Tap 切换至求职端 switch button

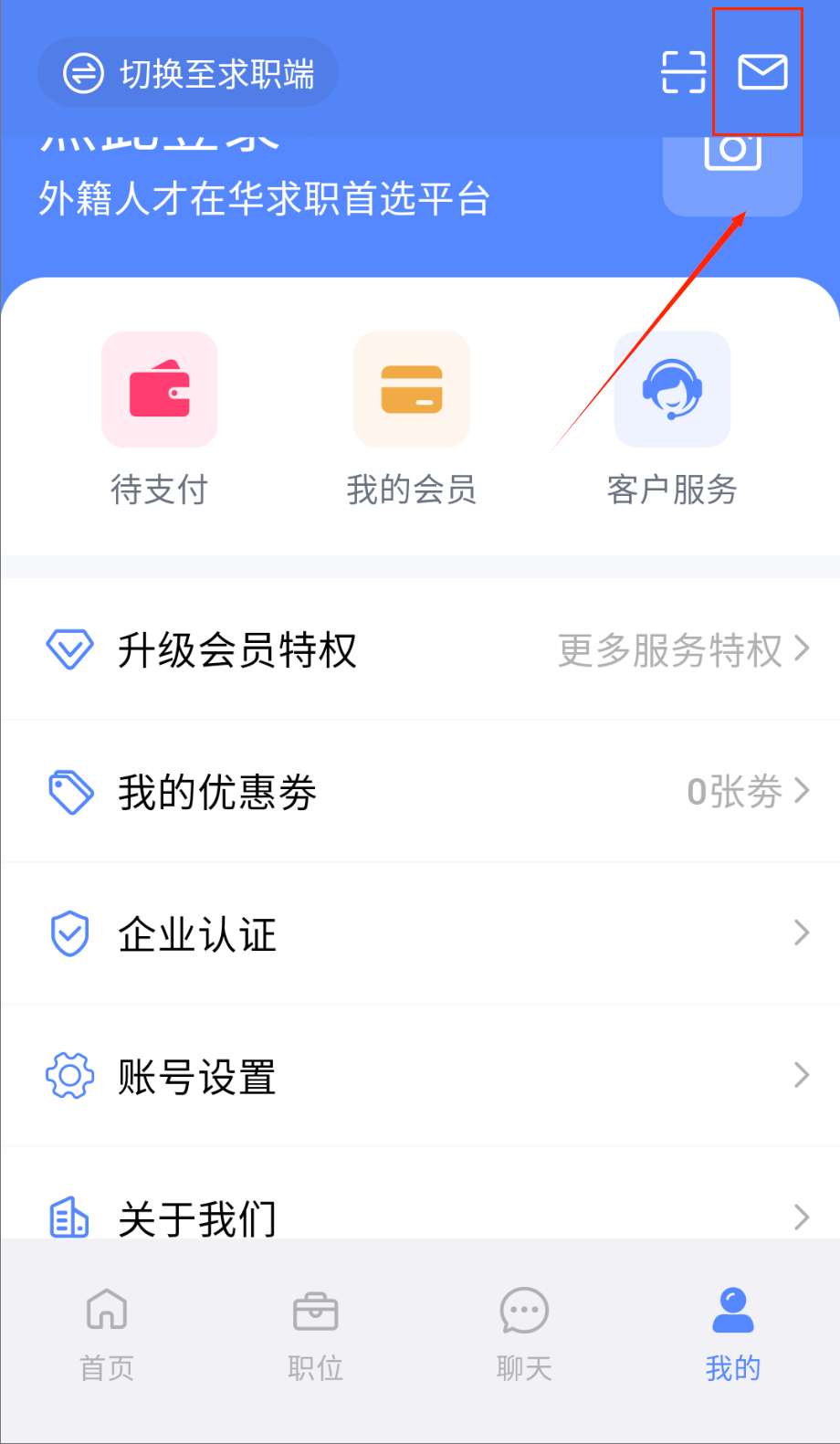click(188, 73)
